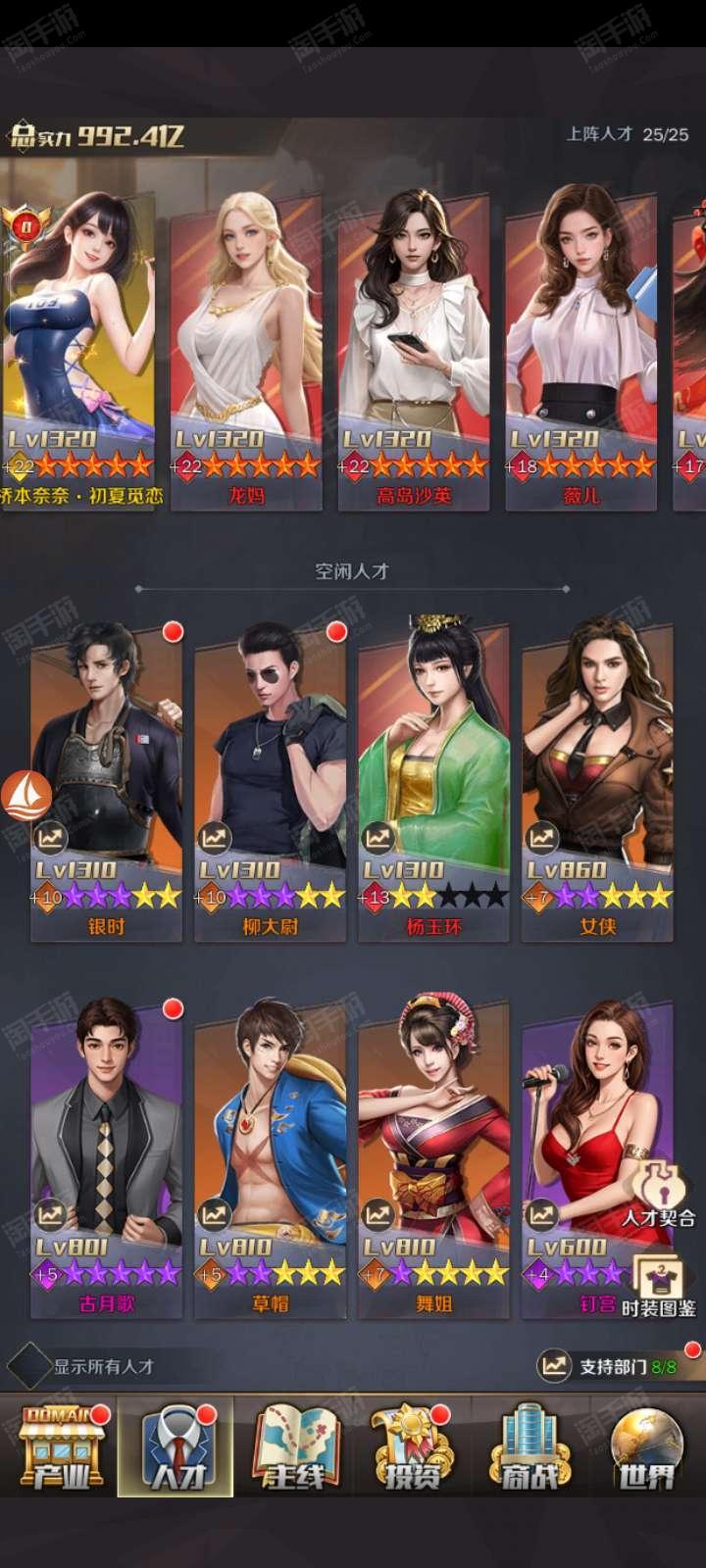Open idle talent 古月歌
Screen dimensions: 706x1568
106,1157
